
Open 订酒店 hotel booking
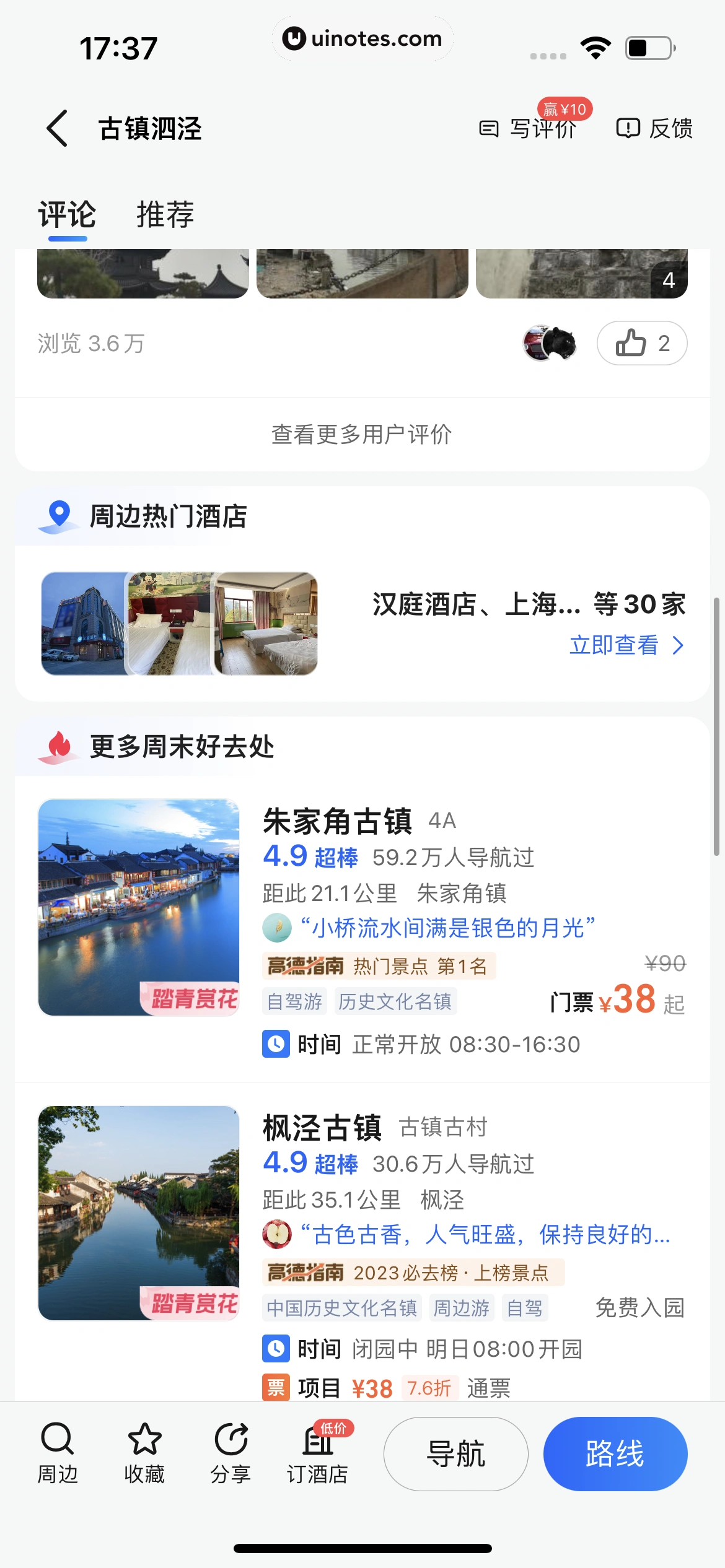(x=317, y=1453)
